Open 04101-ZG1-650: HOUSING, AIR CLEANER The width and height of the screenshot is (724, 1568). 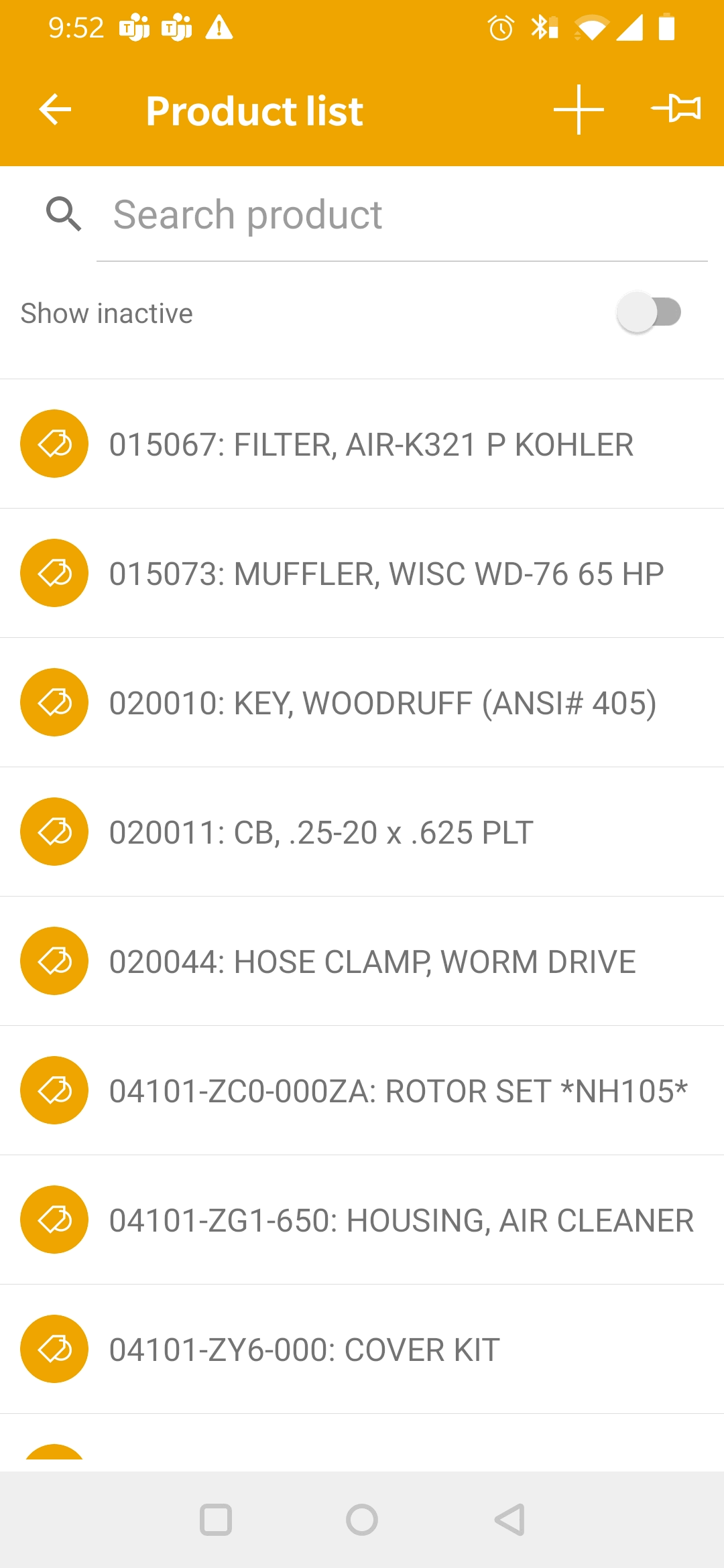(x=362, y=1220)
